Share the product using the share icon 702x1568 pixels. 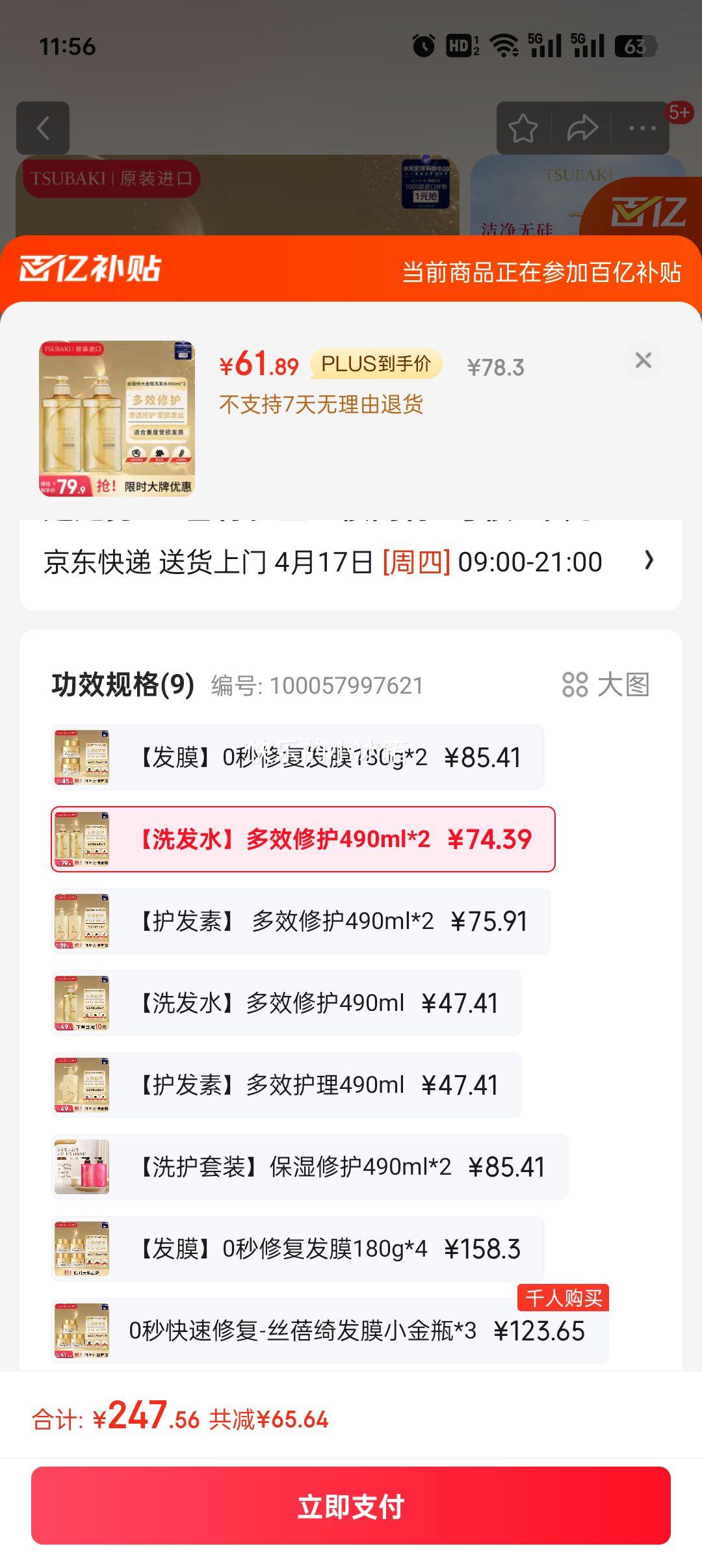click(x=582, y=128)
